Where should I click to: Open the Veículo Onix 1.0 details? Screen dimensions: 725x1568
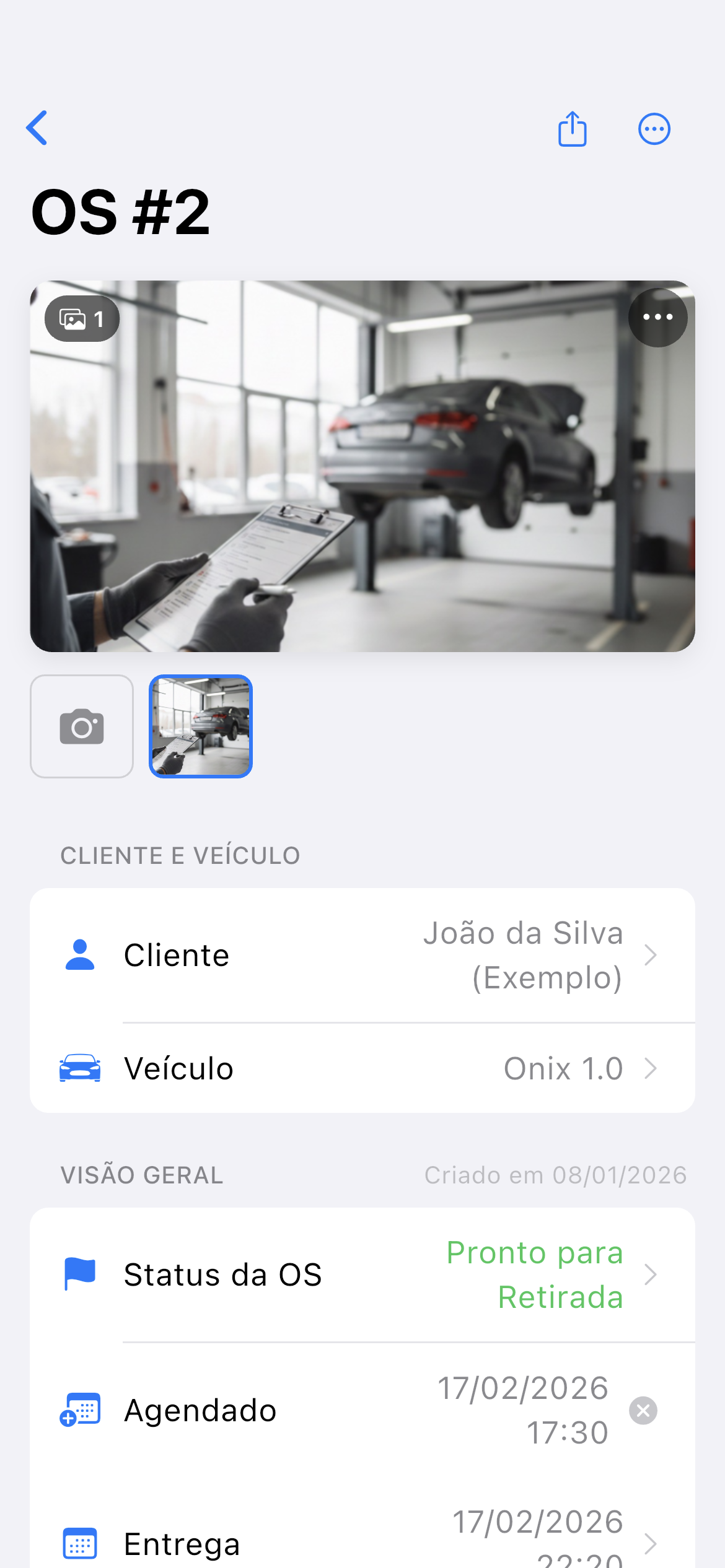pyautogui.click(x=651, y=1068)
